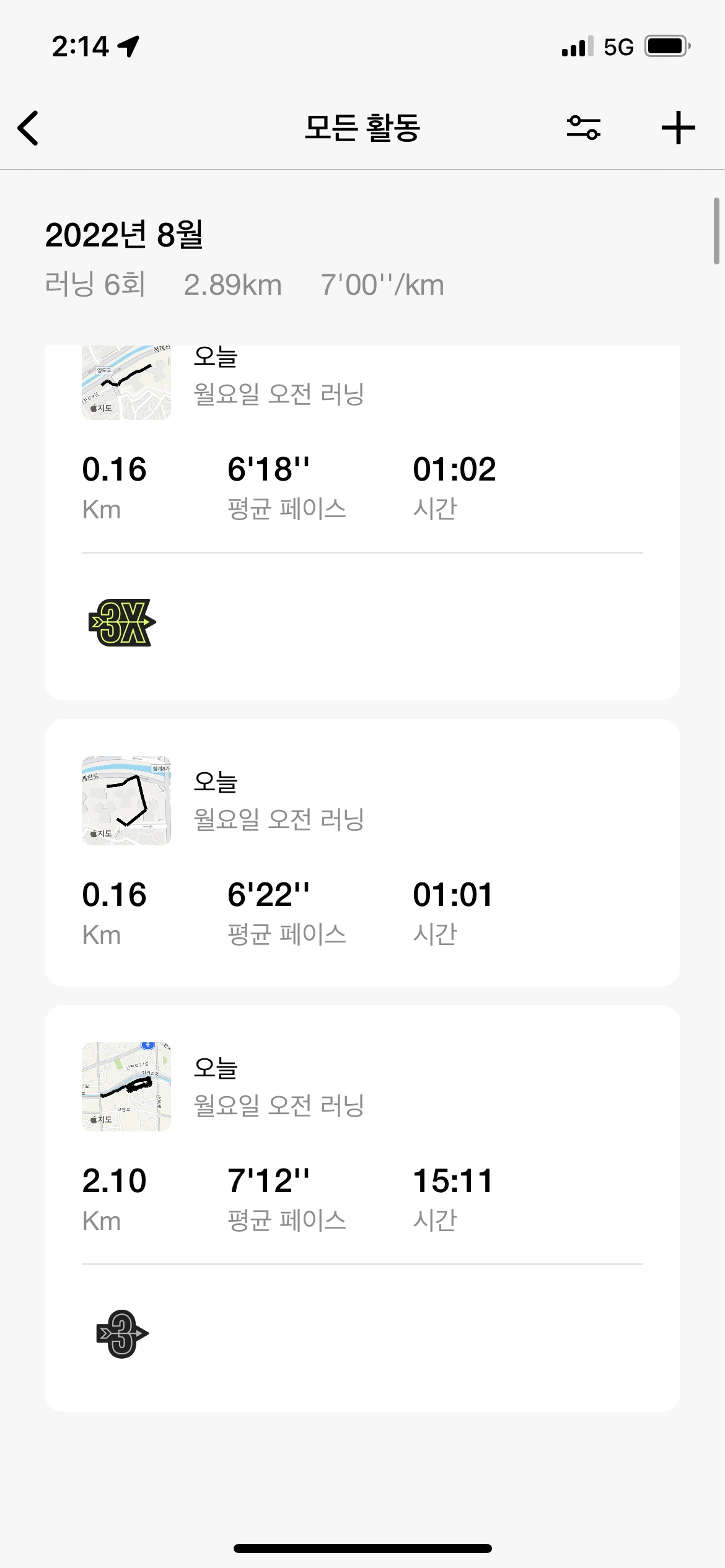Open the activity filter options
725x1568 pixels.
click(x=583, y=128)
